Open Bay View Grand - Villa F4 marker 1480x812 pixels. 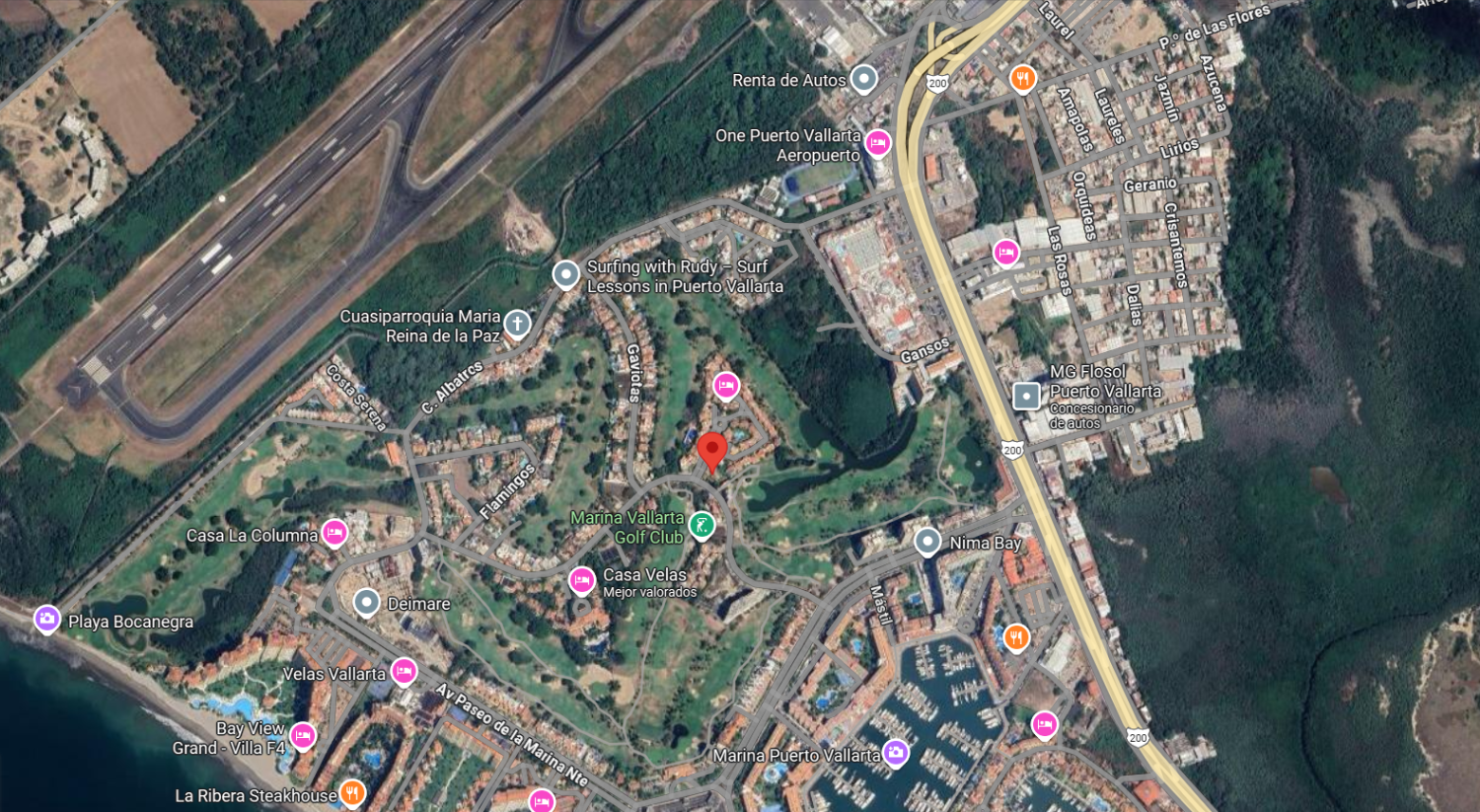pos(303,735)
